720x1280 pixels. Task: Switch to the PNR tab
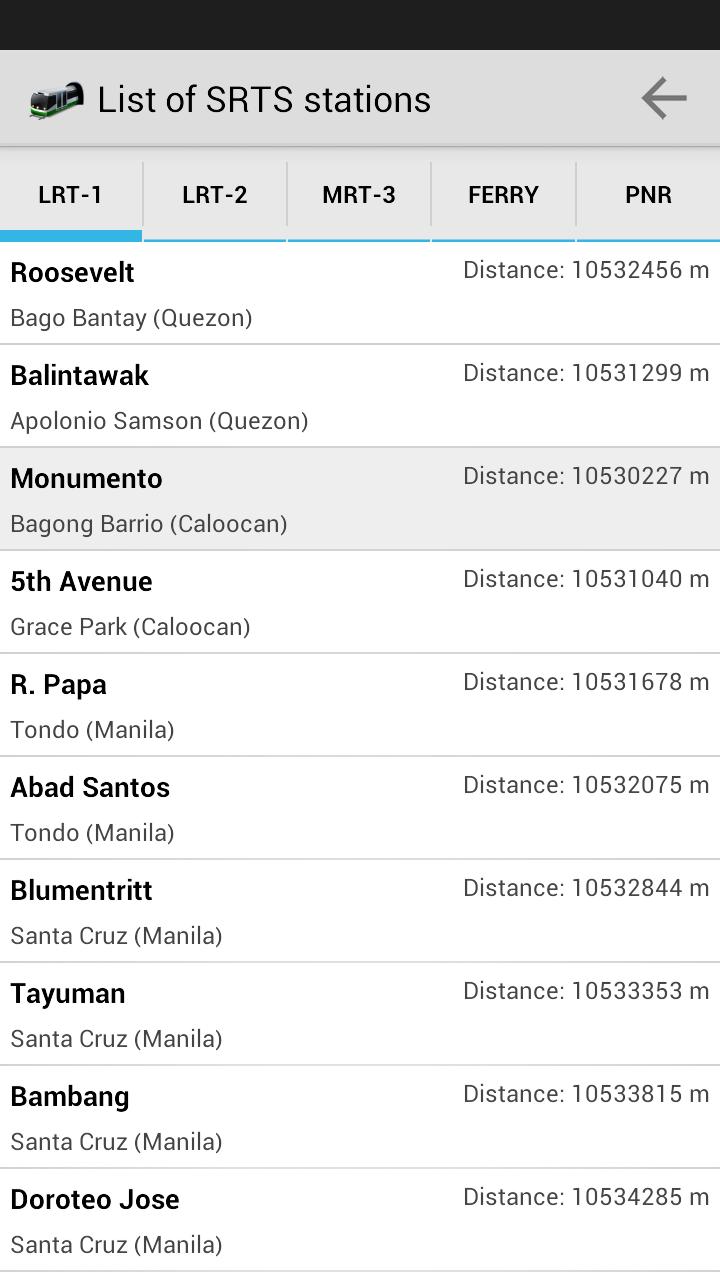(x=648, y=195)
